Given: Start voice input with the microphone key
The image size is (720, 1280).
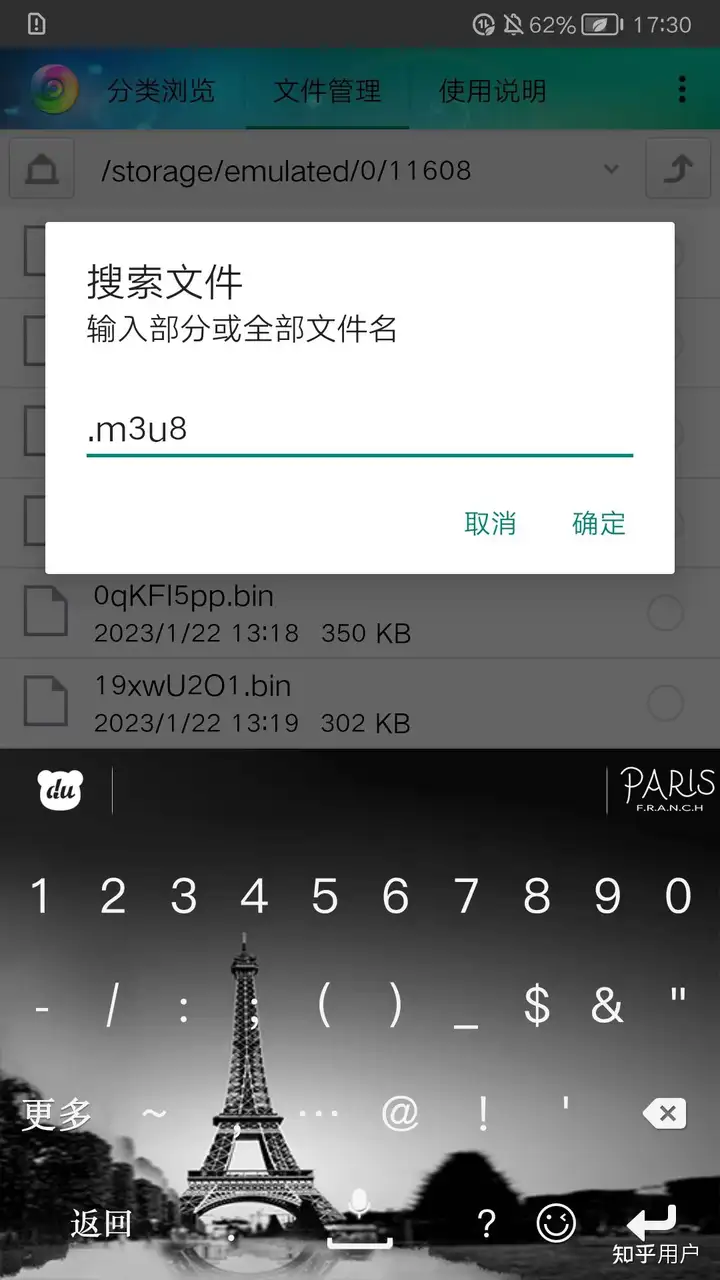Looking at the screenshot, I should click(x=359, y=1220).
